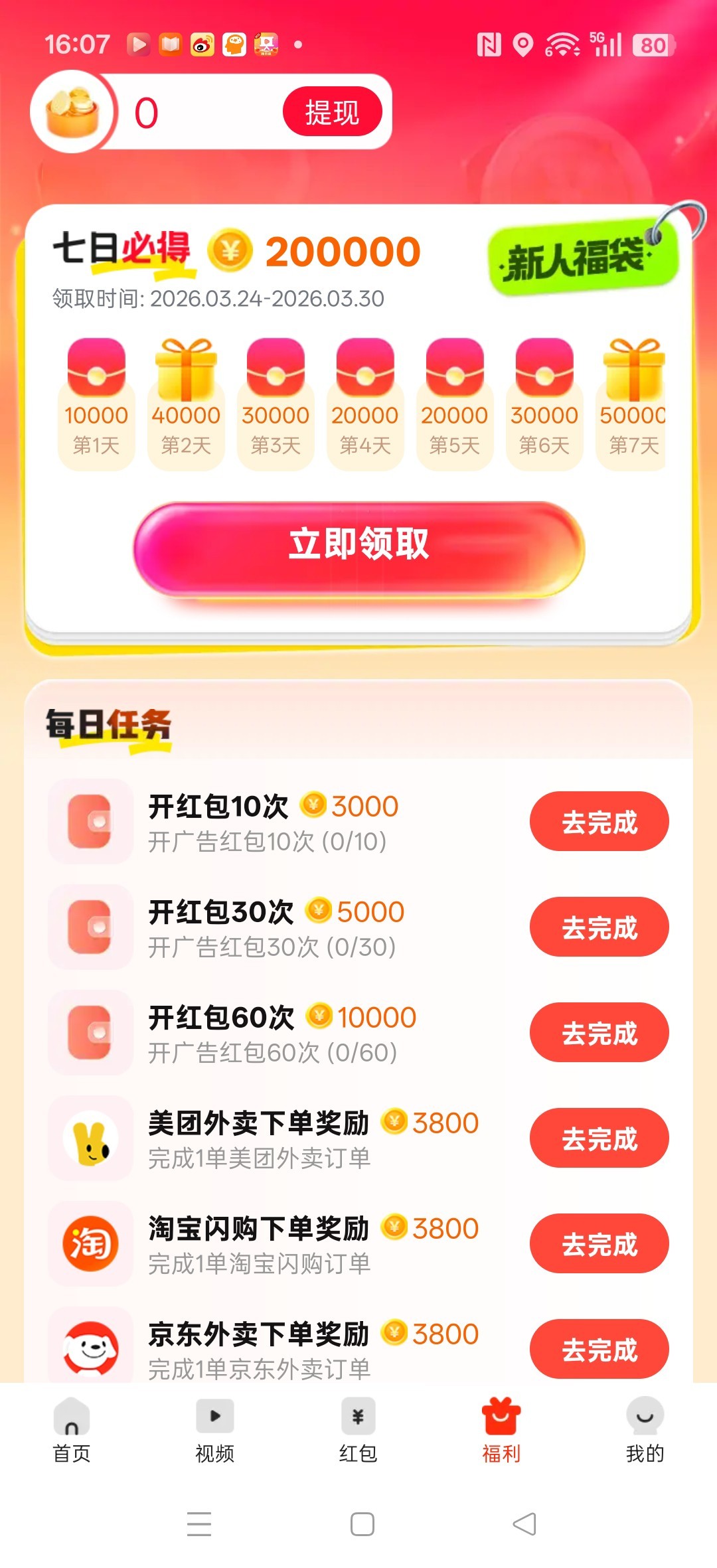
Task: Tap the gold coin piggy bank icon
Action: point(72,112)
